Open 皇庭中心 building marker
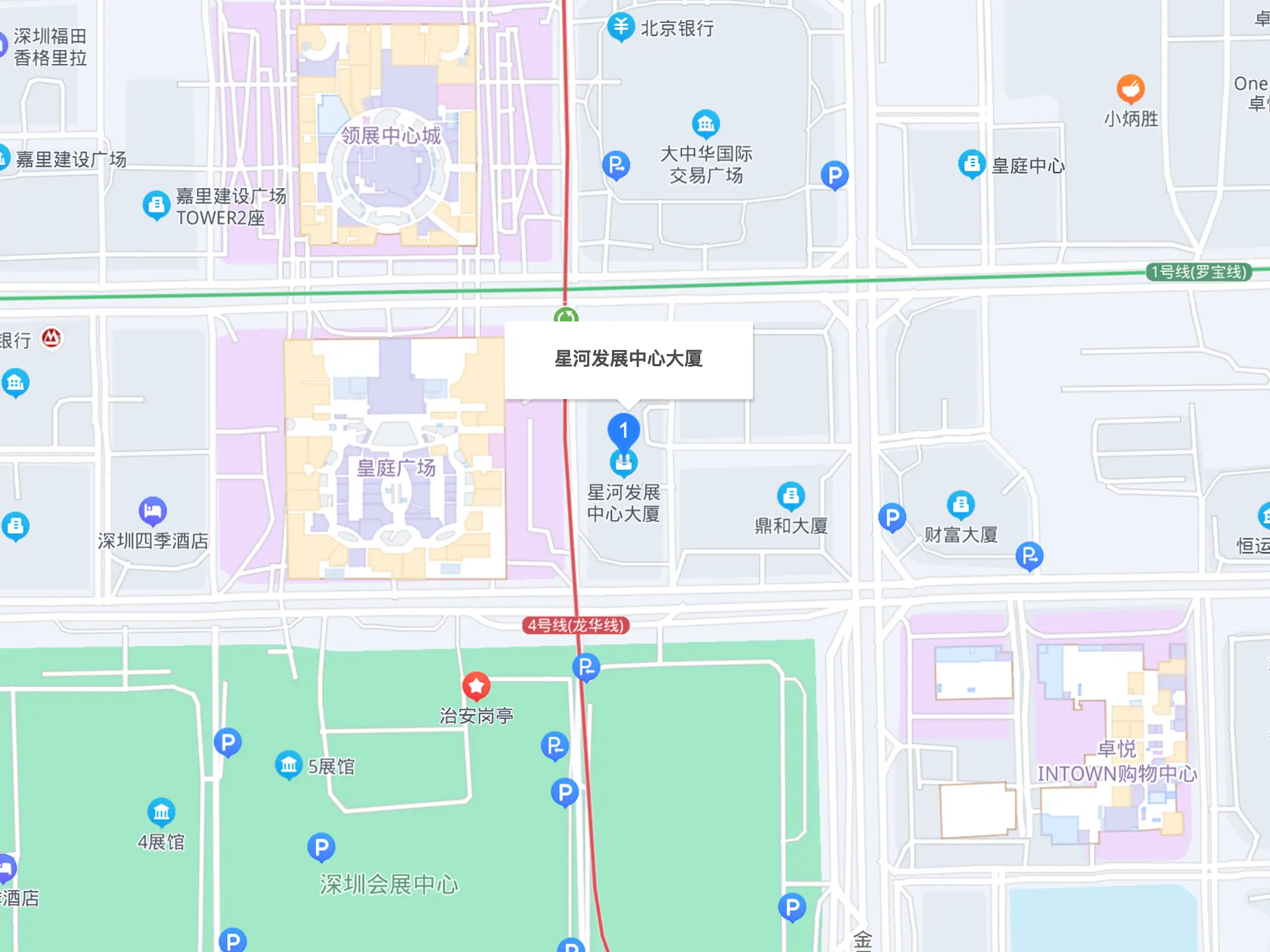 971,164
